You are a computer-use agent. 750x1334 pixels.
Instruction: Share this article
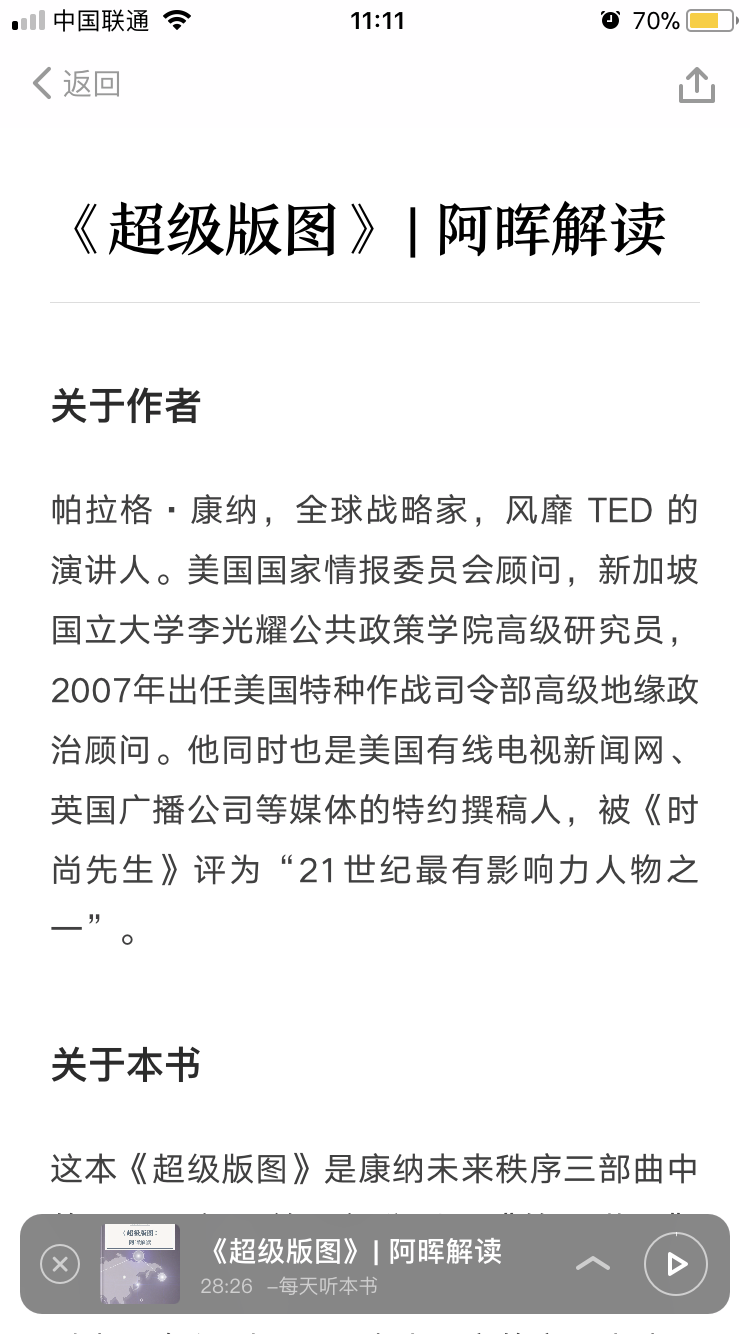coord(696,85)
